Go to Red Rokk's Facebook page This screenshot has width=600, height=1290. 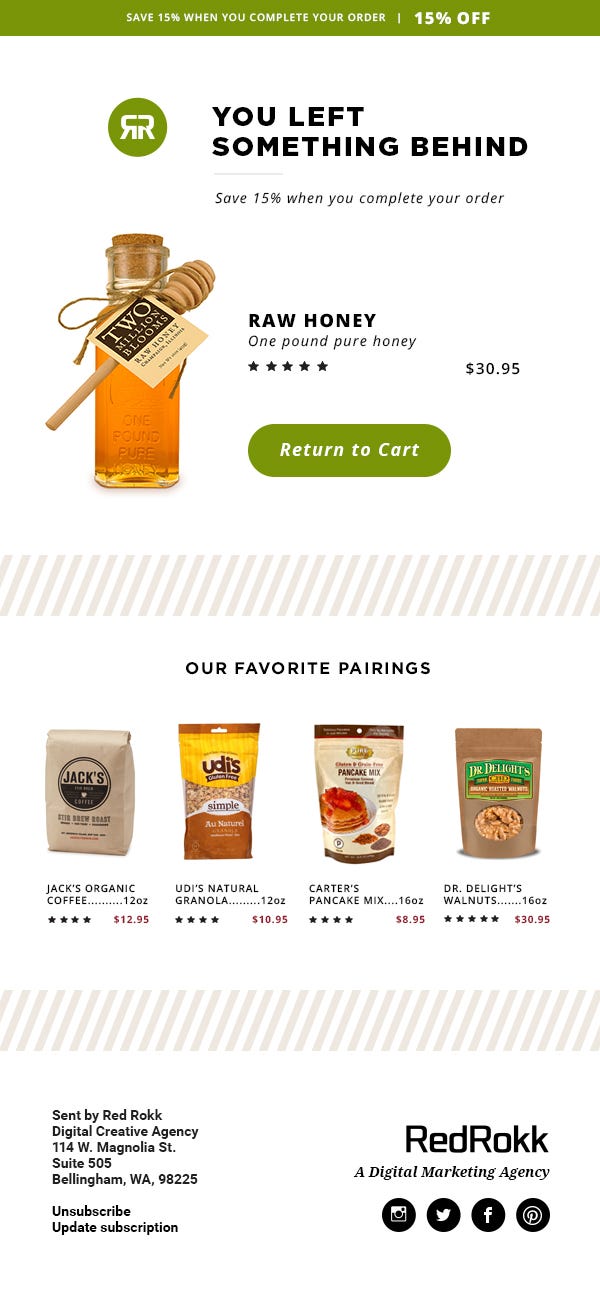coord(488,1215)
